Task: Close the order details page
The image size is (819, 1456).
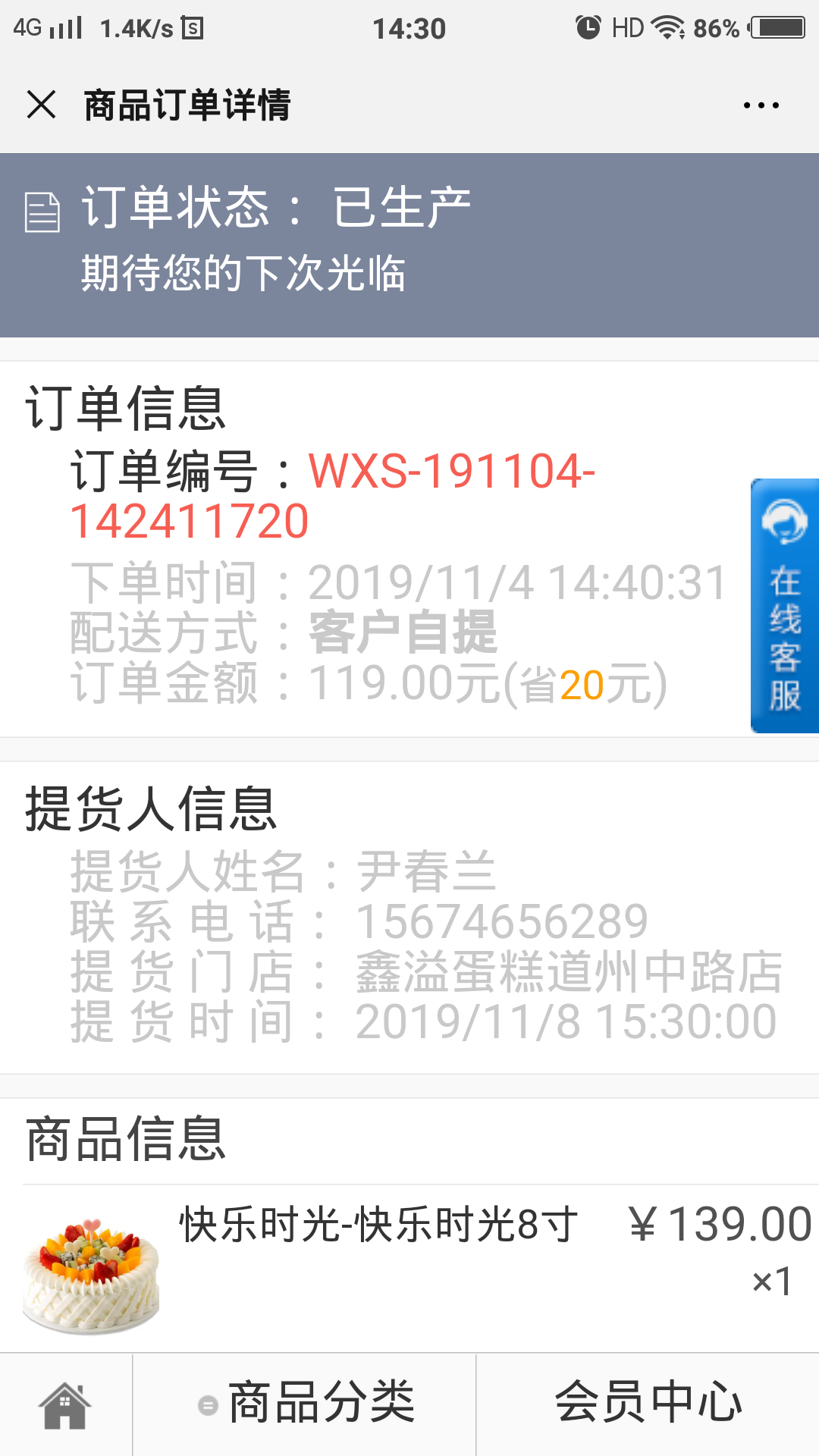Action: (x=41, y=105)
